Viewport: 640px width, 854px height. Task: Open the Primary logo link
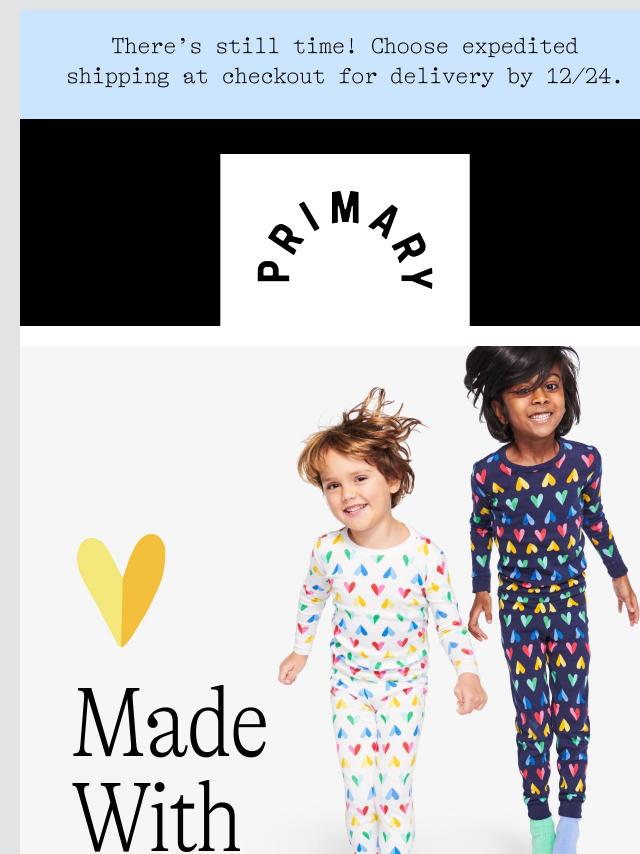pos(344,239)
